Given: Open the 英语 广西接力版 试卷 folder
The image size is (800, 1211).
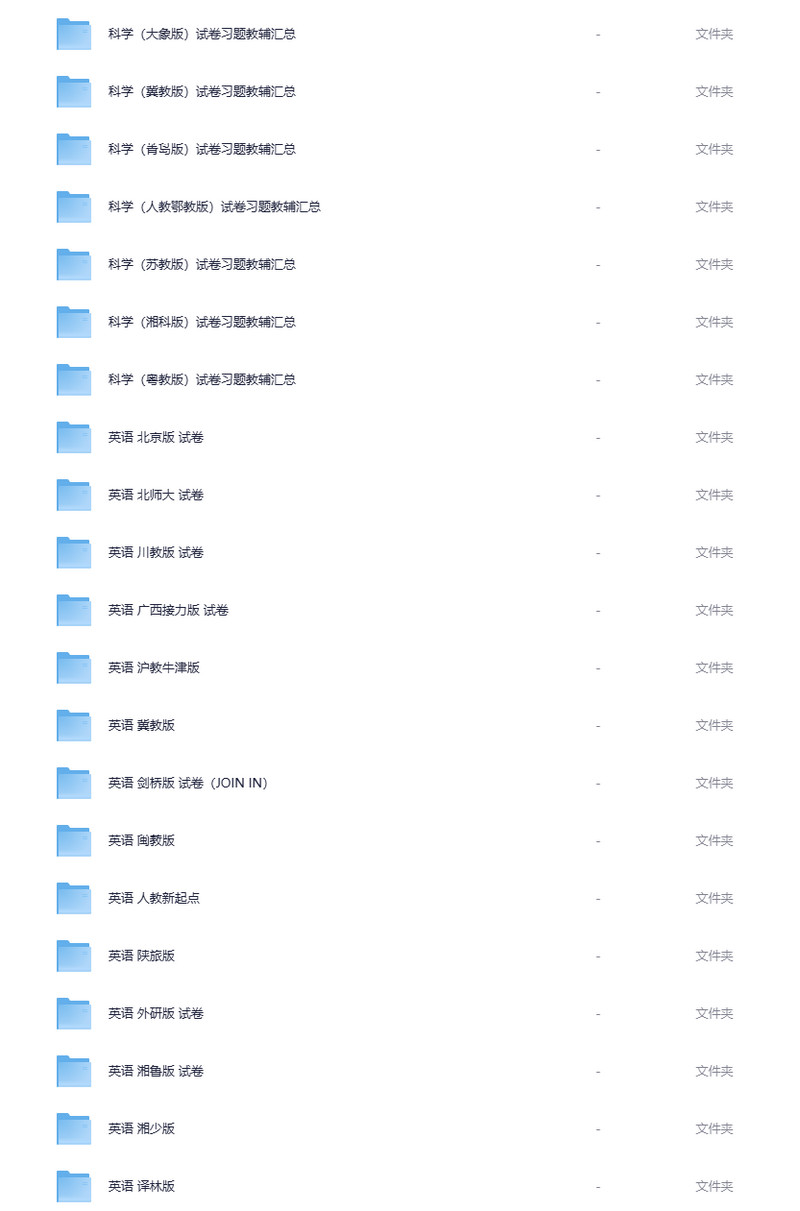Looking at the screenshot, I should click(x=168, y=610).
